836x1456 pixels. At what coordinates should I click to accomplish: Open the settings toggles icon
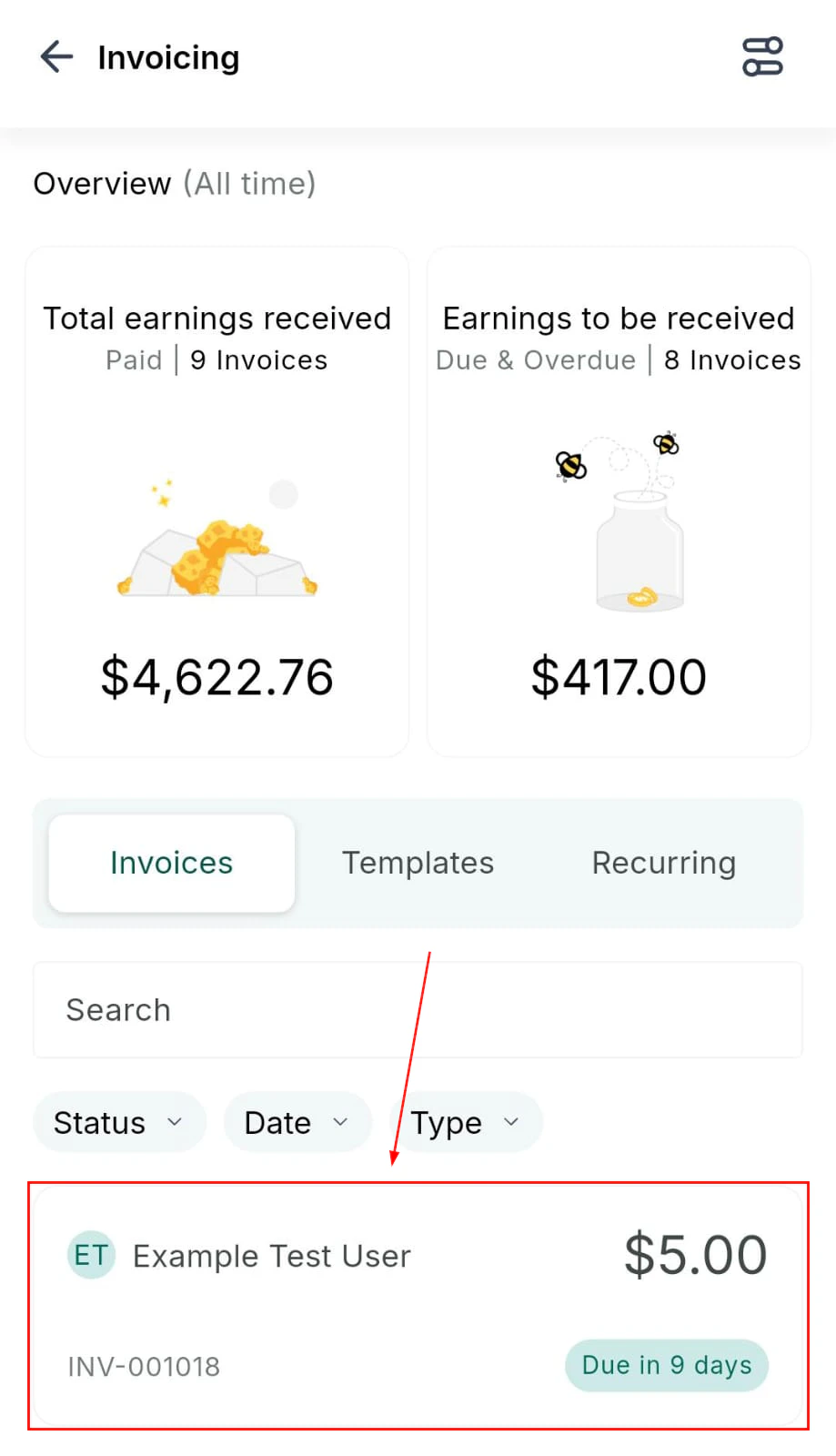point(762,57)
